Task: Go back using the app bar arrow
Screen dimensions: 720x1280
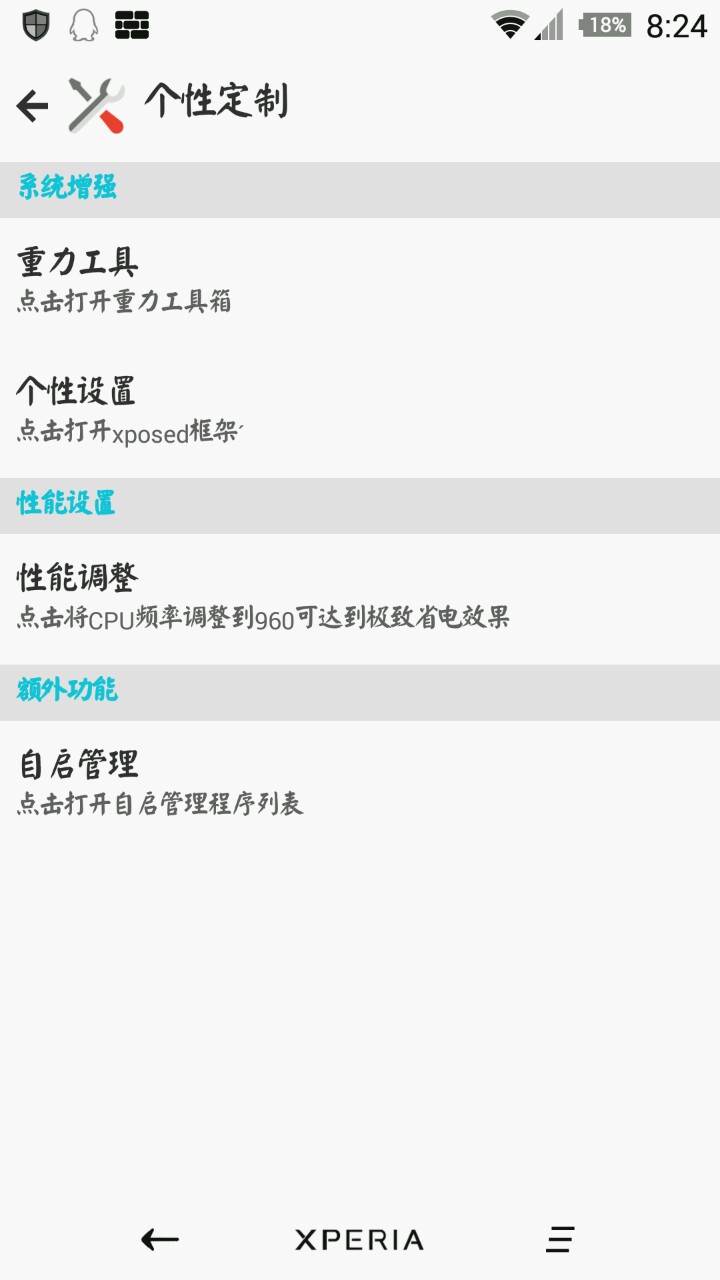Action: click(32, 105)
